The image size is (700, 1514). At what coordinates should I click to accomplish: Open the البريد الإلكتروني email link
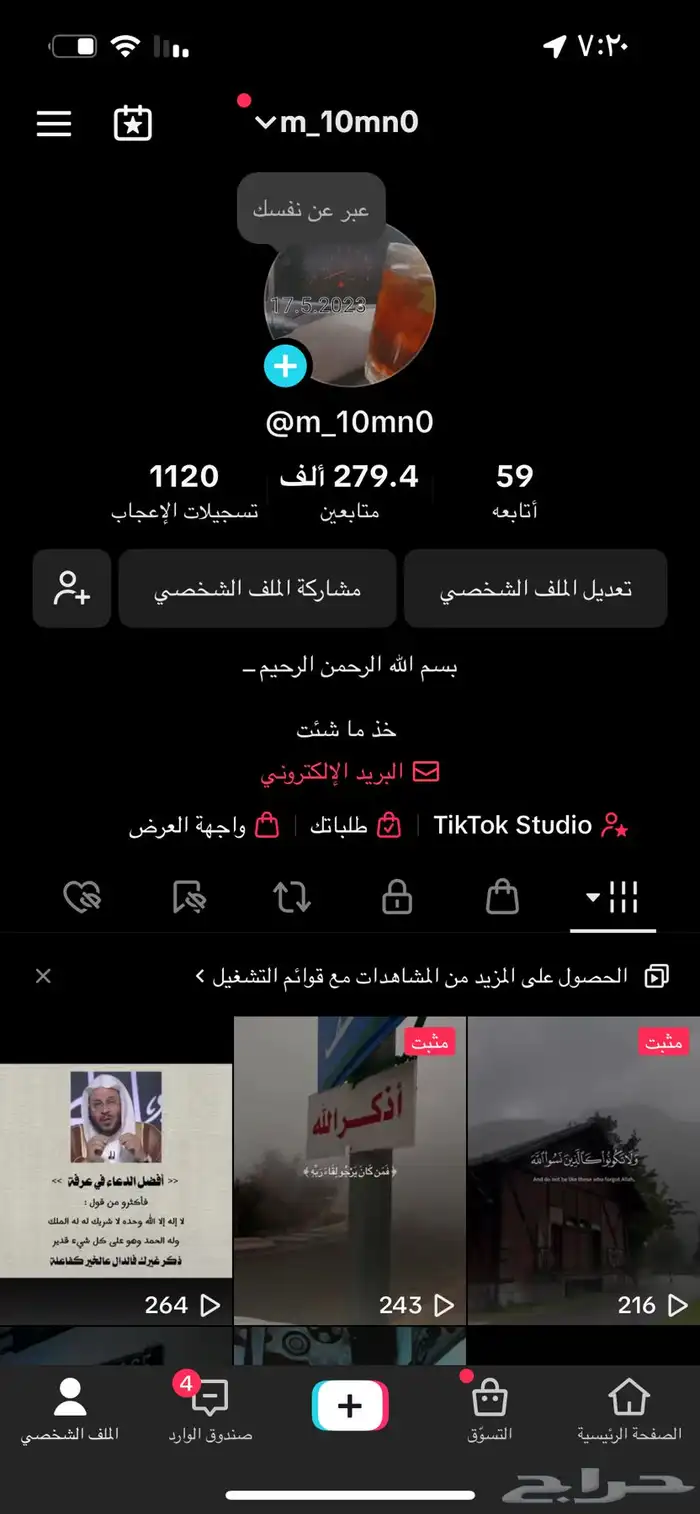click(349, 772)
